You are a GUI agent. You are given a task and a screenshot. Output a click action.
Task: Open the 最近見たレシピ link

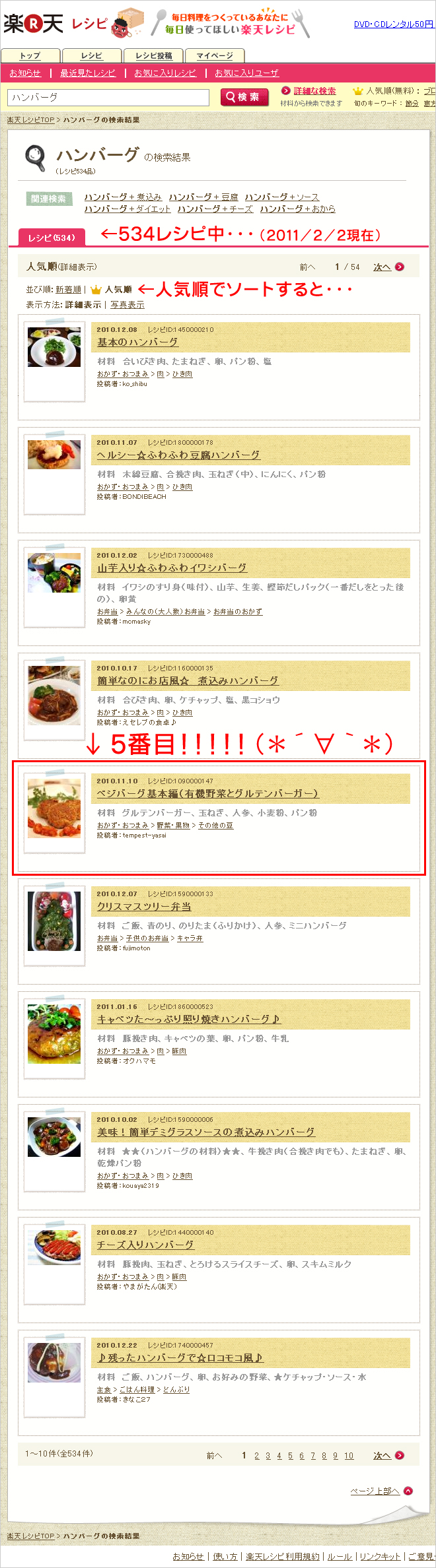87,73
